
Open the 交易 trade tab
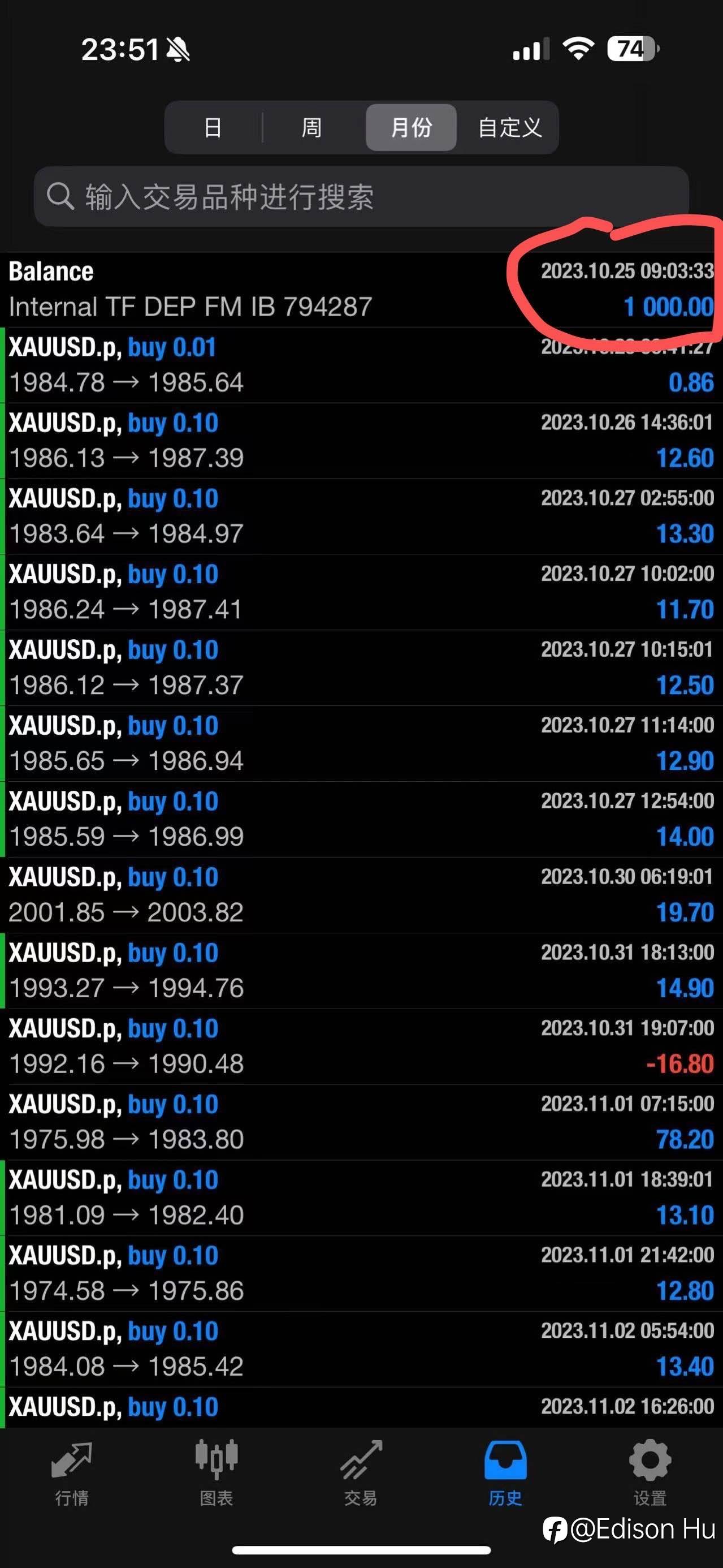click(361, 1473)
